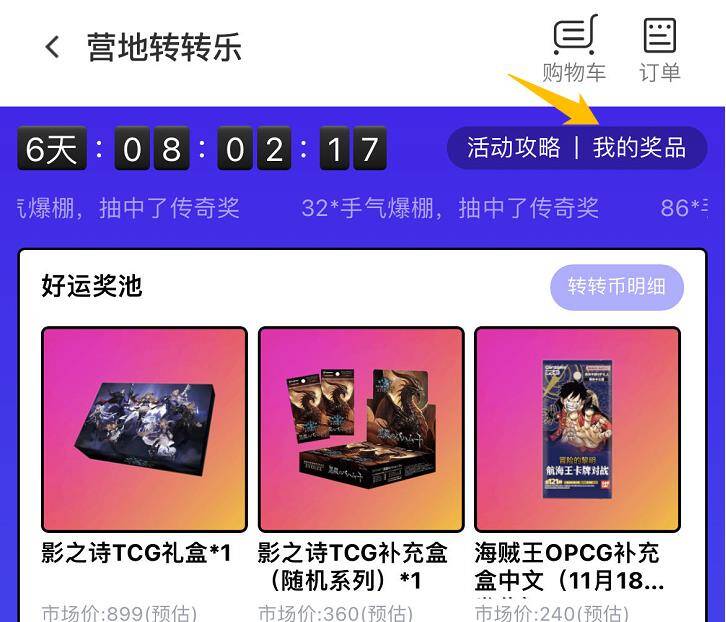Go back from 营地转转乐

click(x=52, y=47)
